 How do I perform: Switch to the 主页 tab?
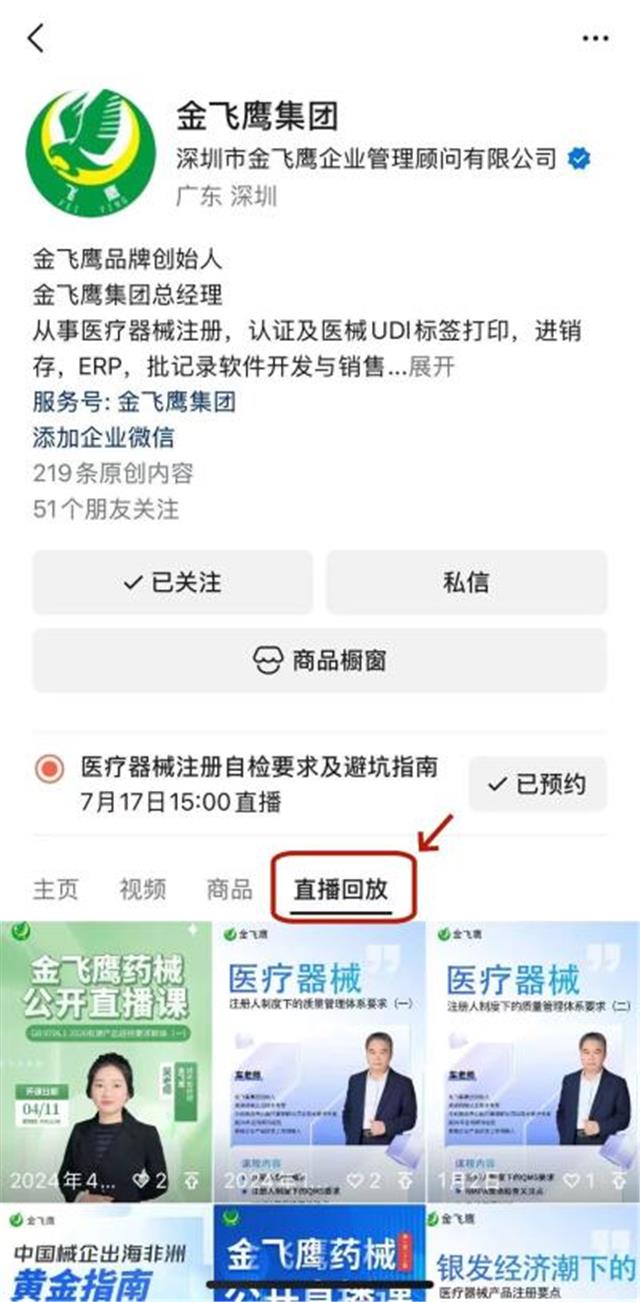[x=55, y=889]
